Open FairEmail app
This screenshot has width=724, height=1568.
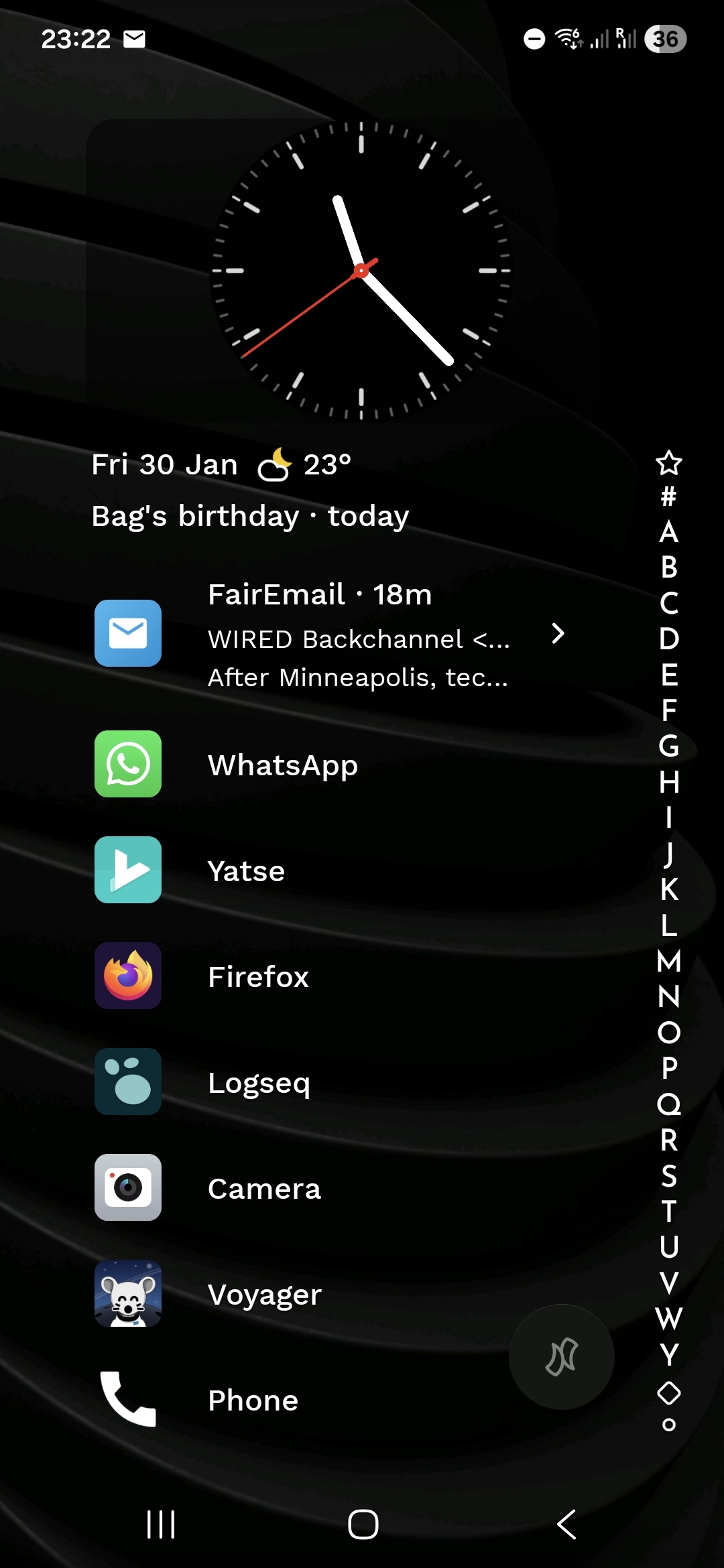[x=128, y=633]
